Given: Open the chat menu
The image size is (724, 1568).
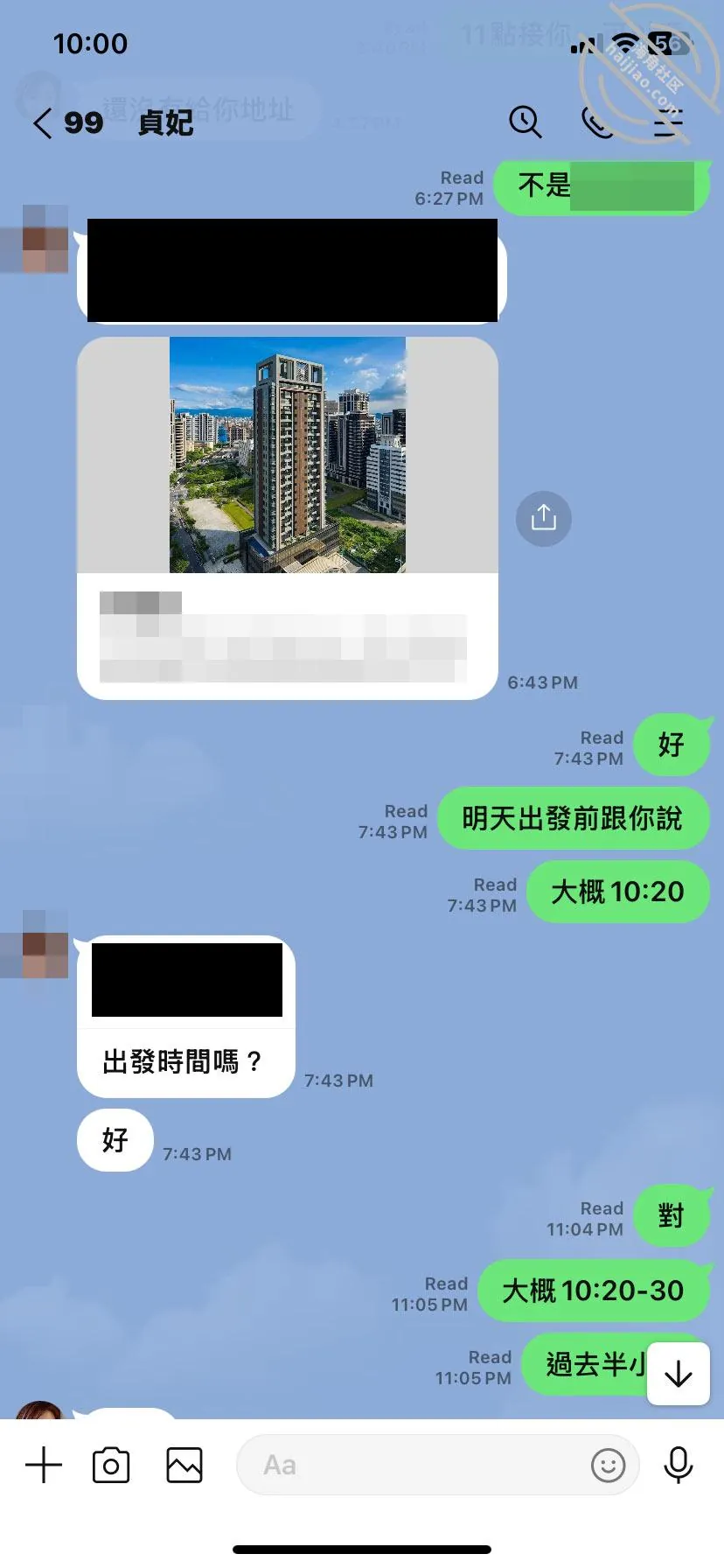Looking at the screenshot, I should [x=669, y=122].
